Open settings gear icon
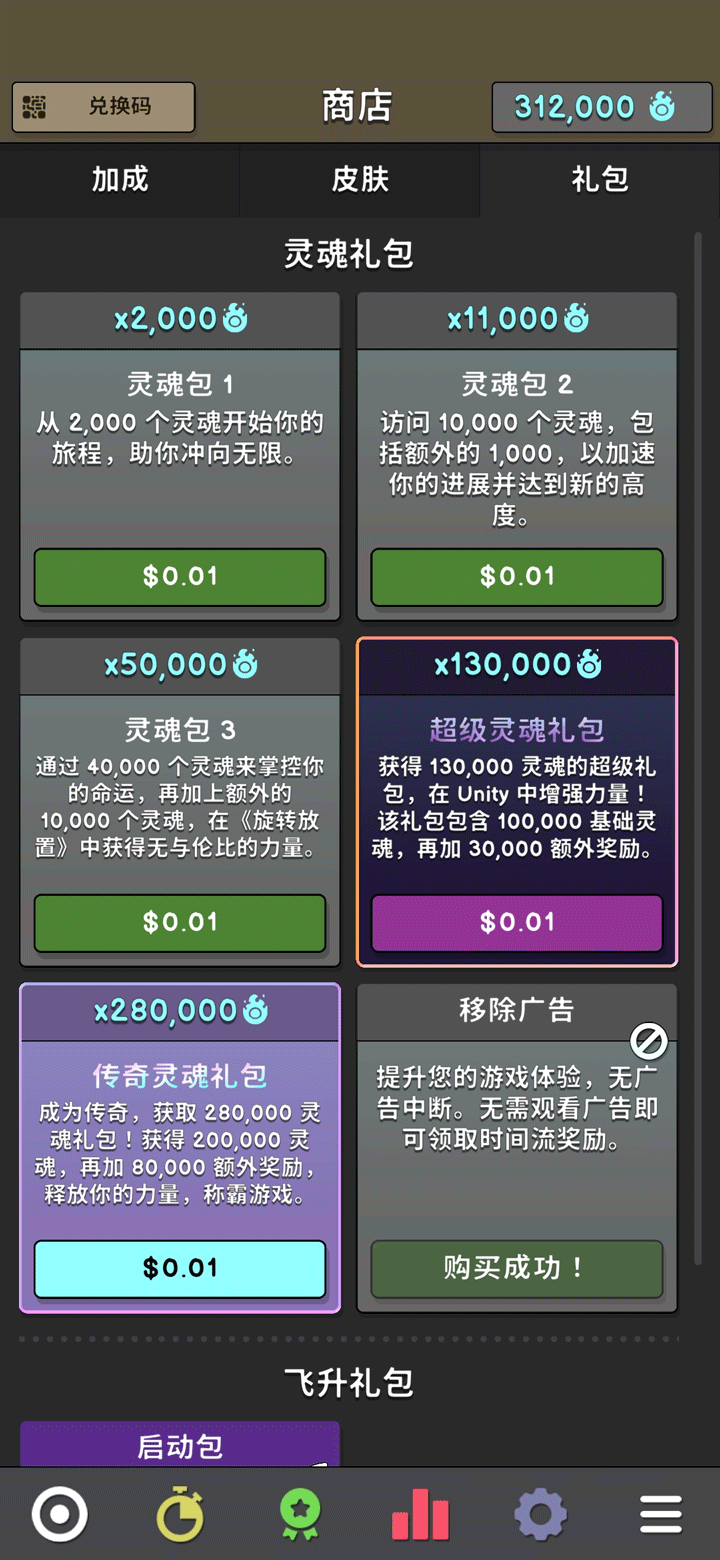 pyautogui.click(x=540, y=1514)
